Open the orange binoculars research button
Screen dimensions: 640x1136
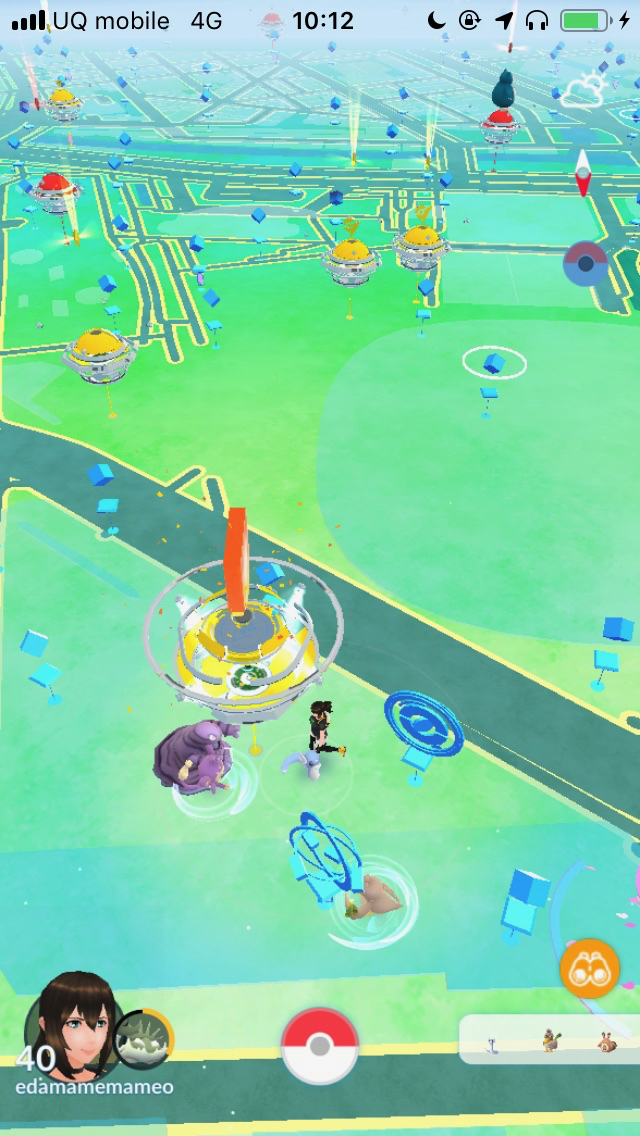pyautogui.click(x=590, y=968)
